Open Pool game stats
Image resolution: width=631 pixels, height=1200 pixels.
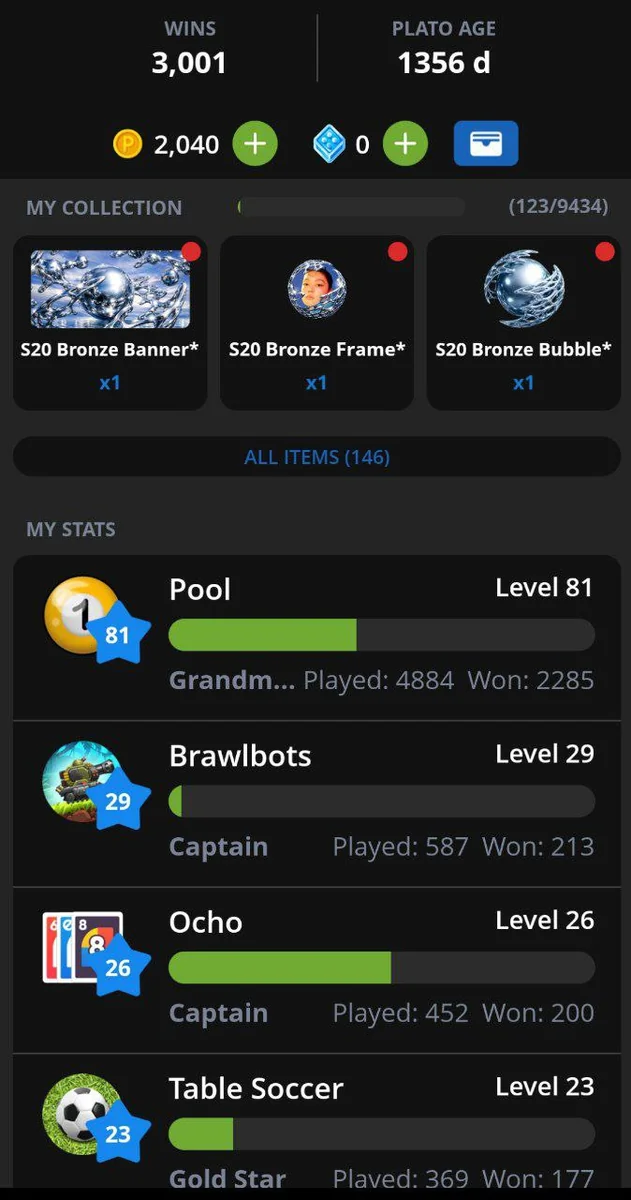pyautogui.click(x=316, y=637)
